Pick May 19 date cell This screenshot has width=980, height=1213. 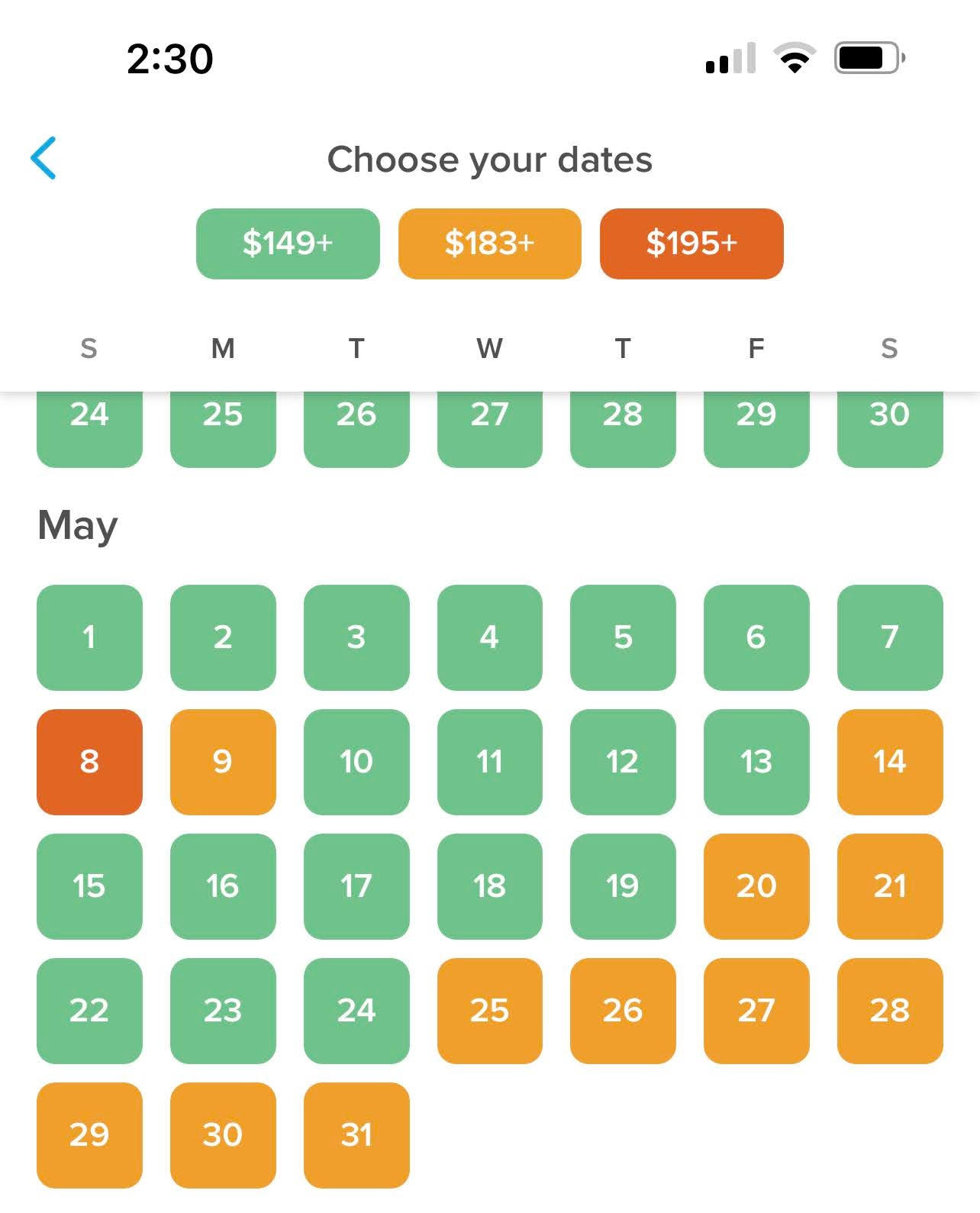623,886
